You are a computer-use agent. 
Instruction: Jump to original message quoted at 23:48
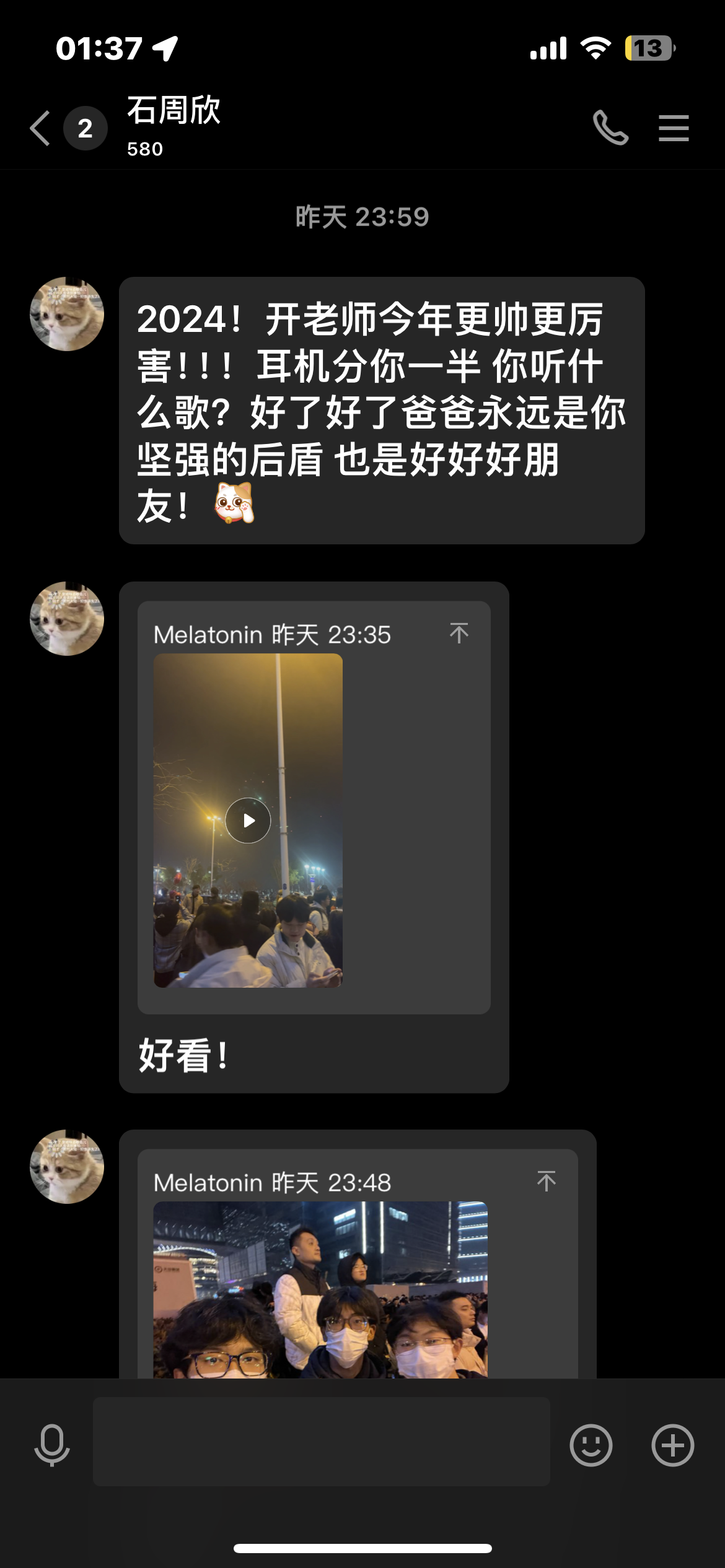coord(546,1182)
